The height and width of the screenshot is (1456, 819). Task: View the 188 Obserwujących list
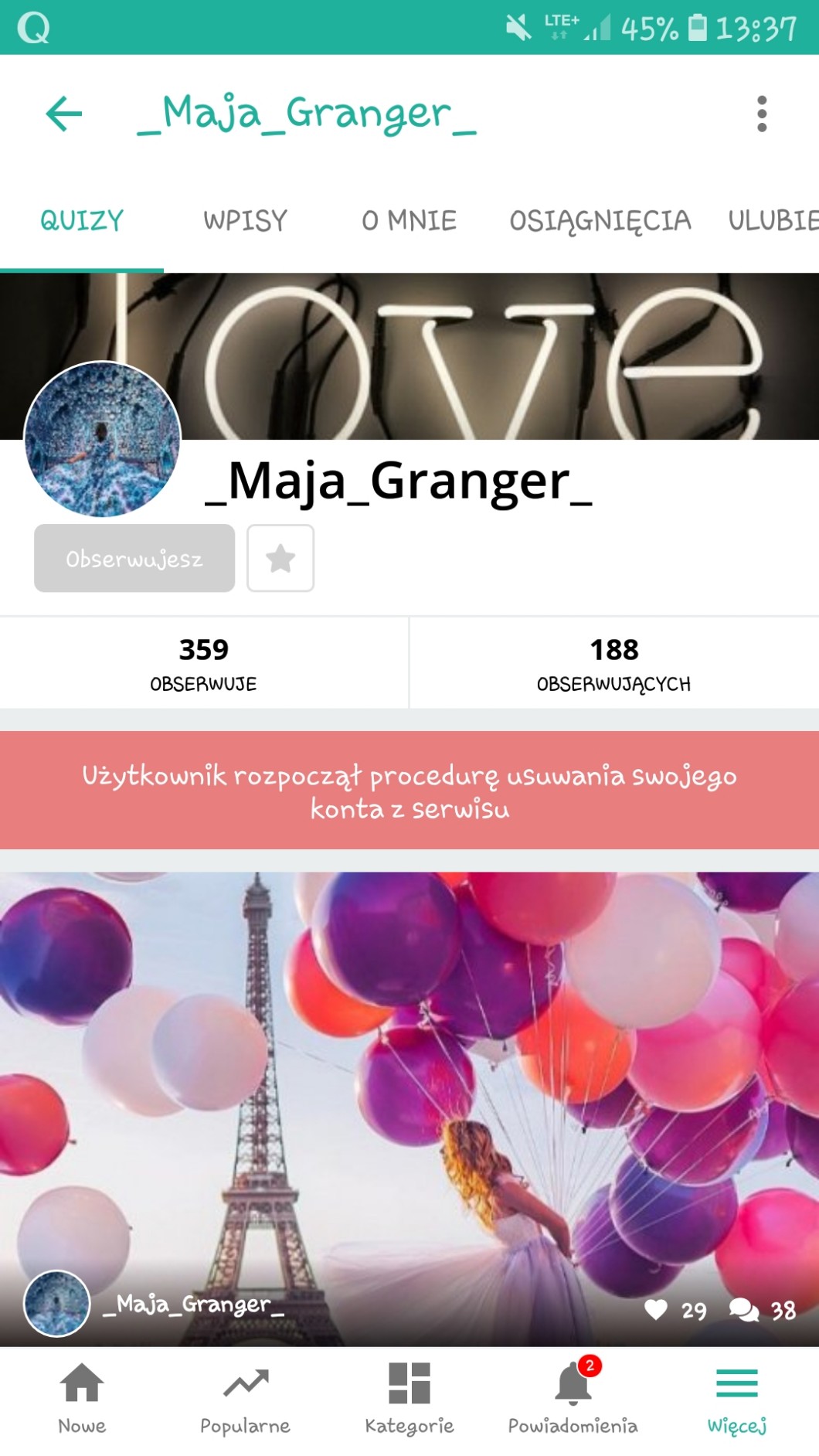point(614,663)
